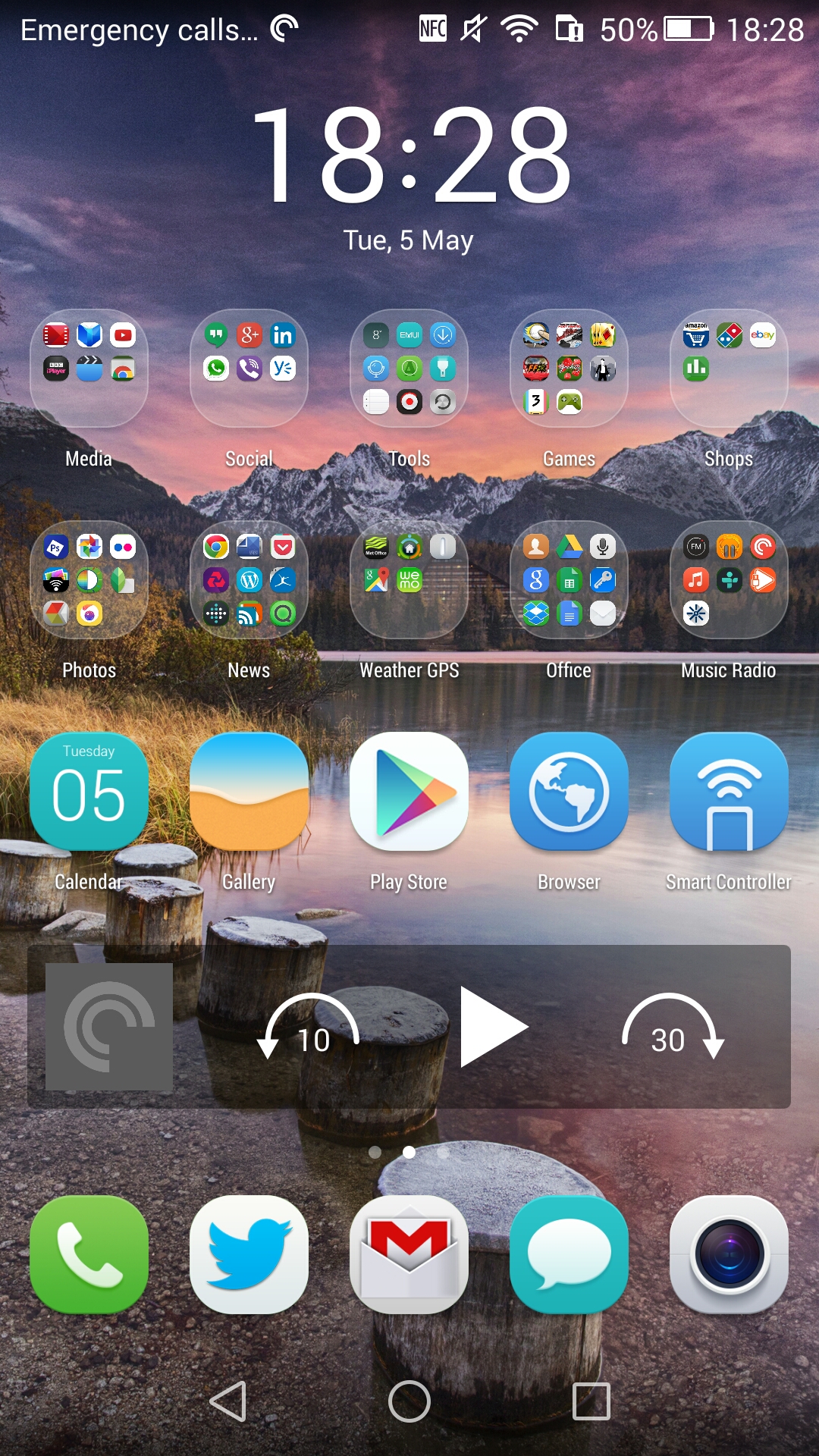Screen dimensions: 819x1456
Task: Play the podcast from the widget
Action: tap(491, 1028)
